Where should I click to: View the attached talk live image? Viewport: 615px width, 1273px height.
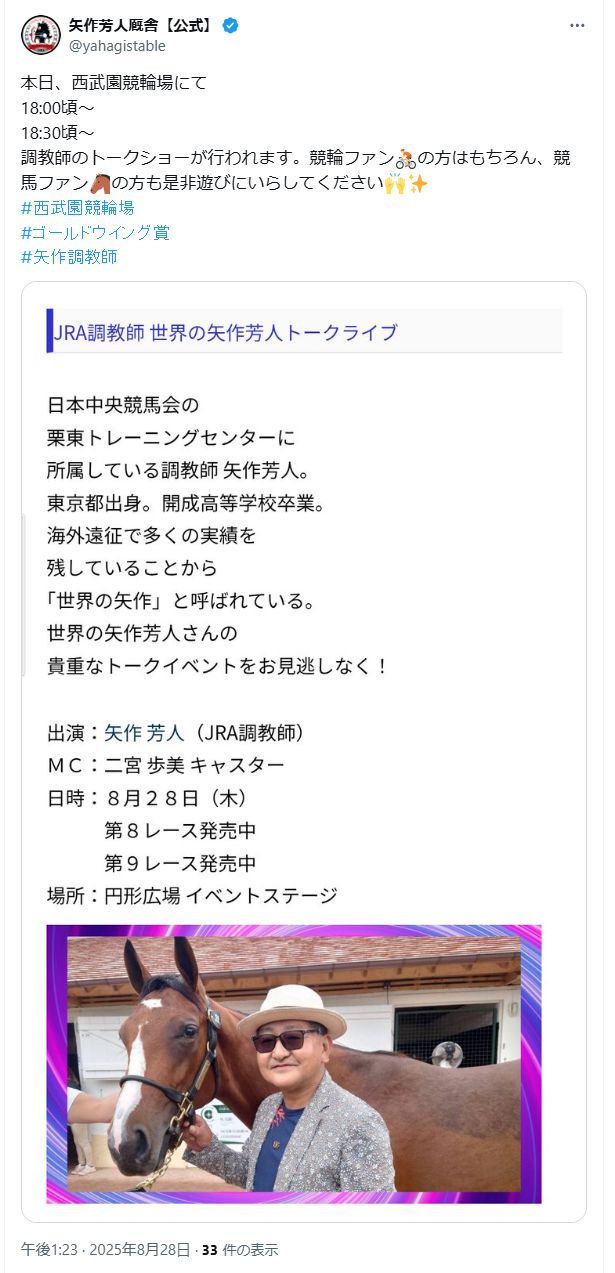click(x=304, y=752)
